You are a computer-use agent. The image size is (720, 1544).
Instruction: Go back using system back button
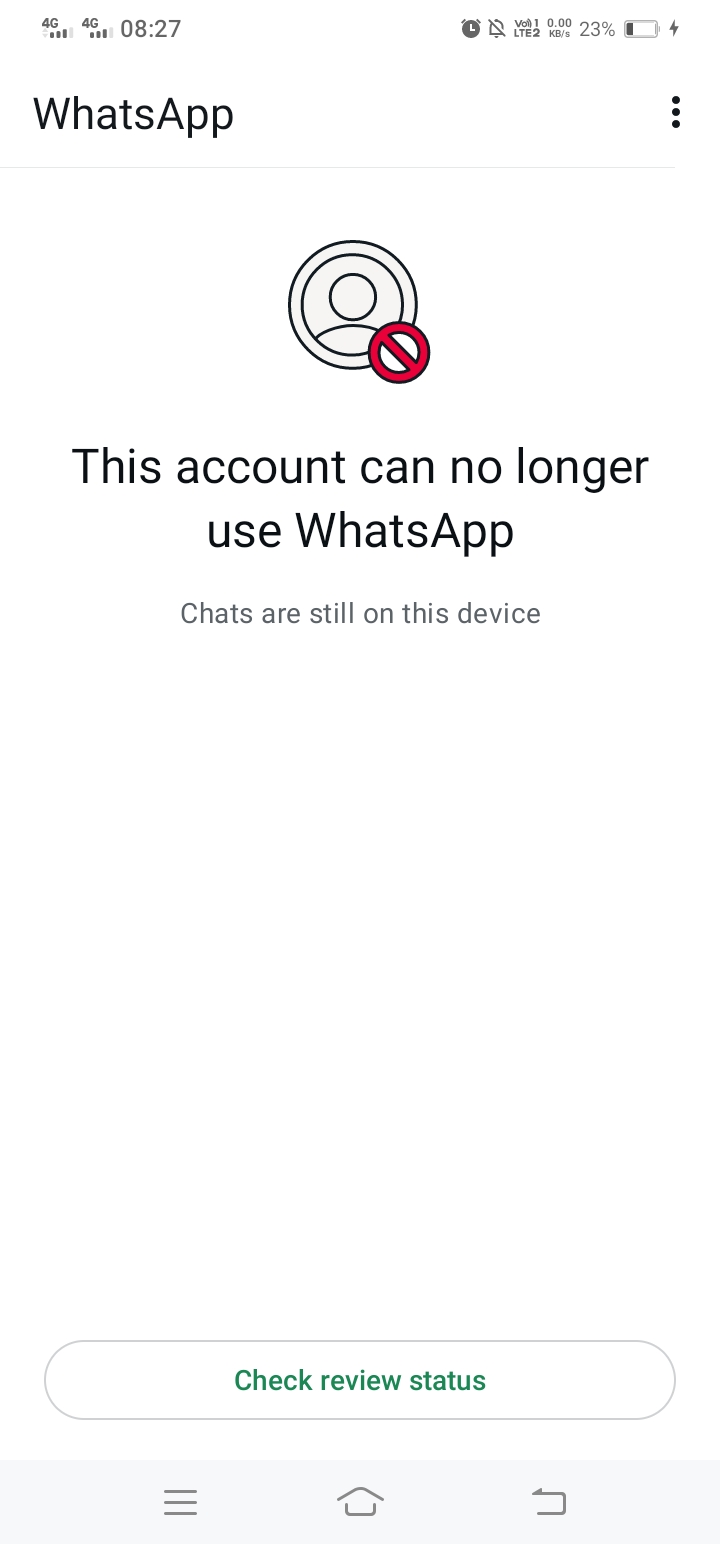point(548,1501)
